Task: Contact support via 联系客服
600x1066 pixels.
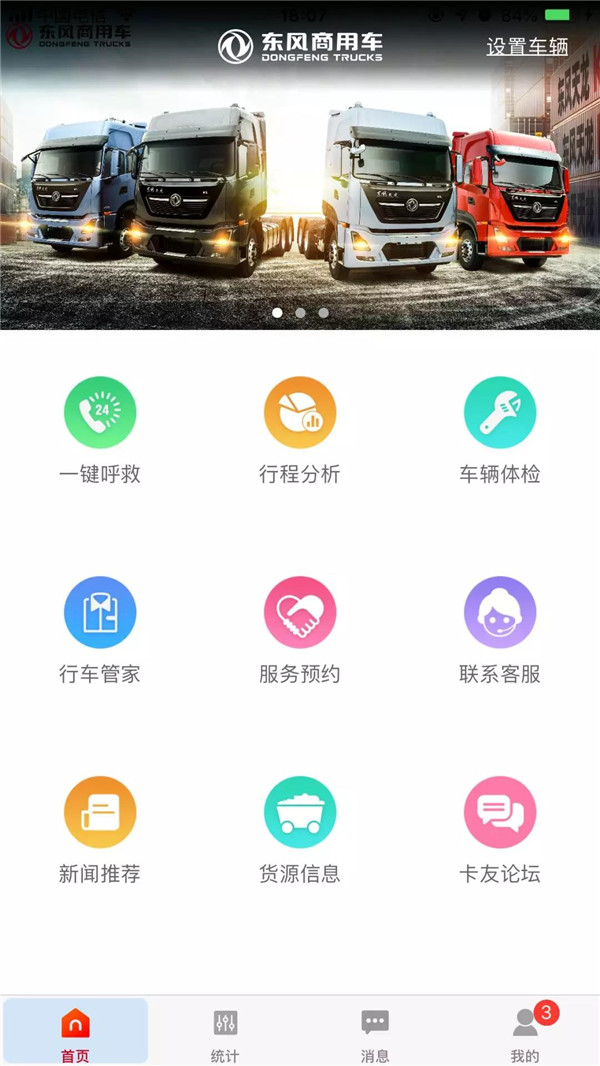Action: [500, 613]
